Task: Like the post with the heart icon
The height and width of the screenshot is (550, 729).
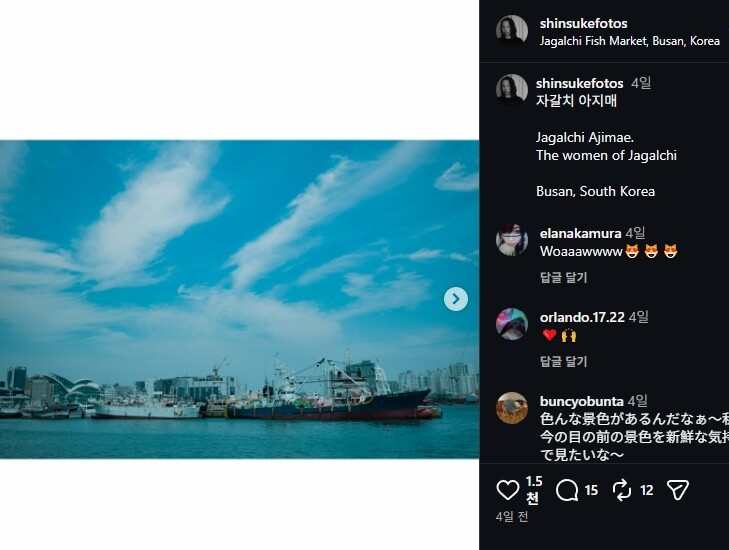Action: [x=508, y=490]
